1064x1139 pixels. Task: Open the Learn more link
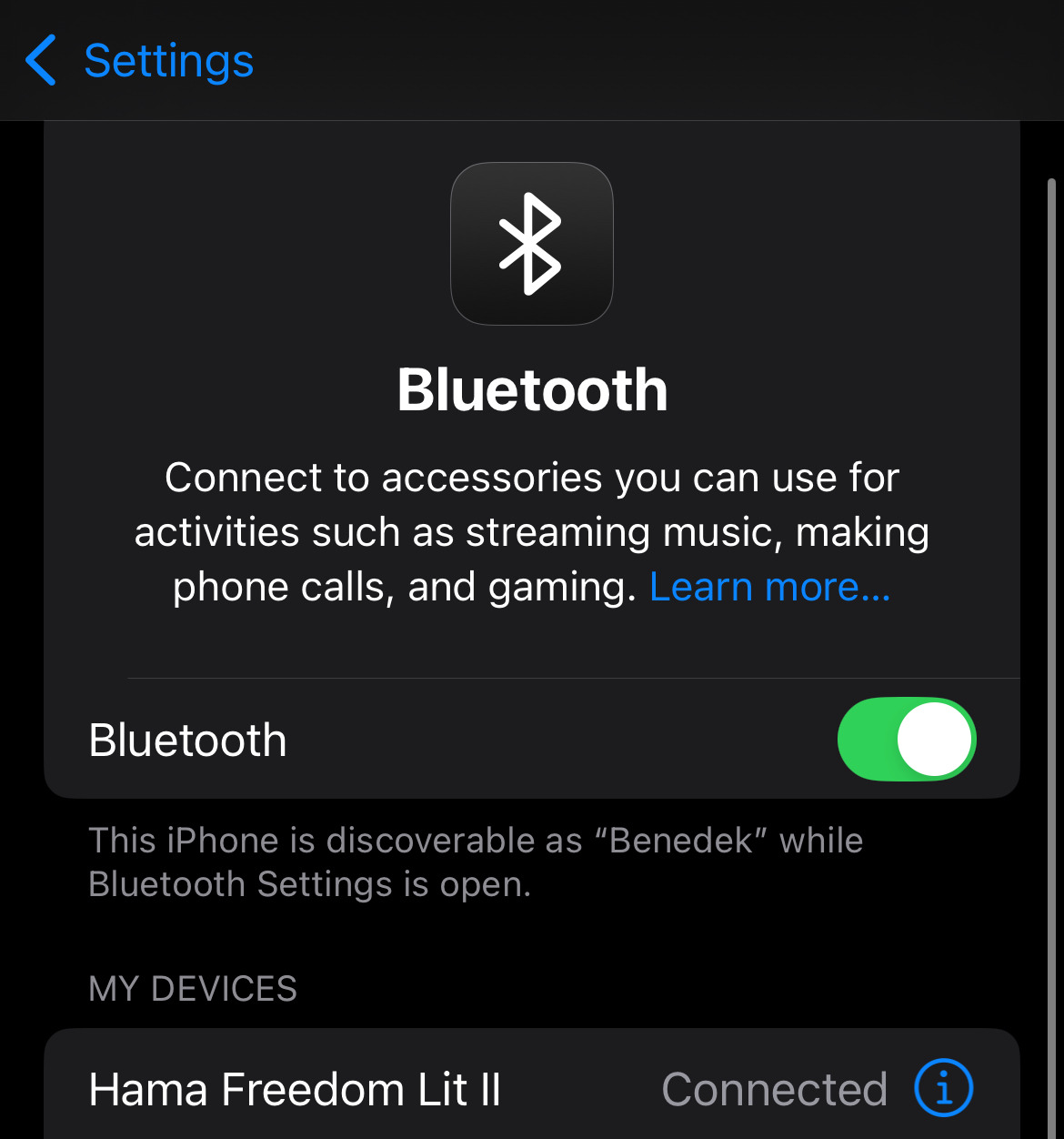pyautogui.click(x=769, y=587)
